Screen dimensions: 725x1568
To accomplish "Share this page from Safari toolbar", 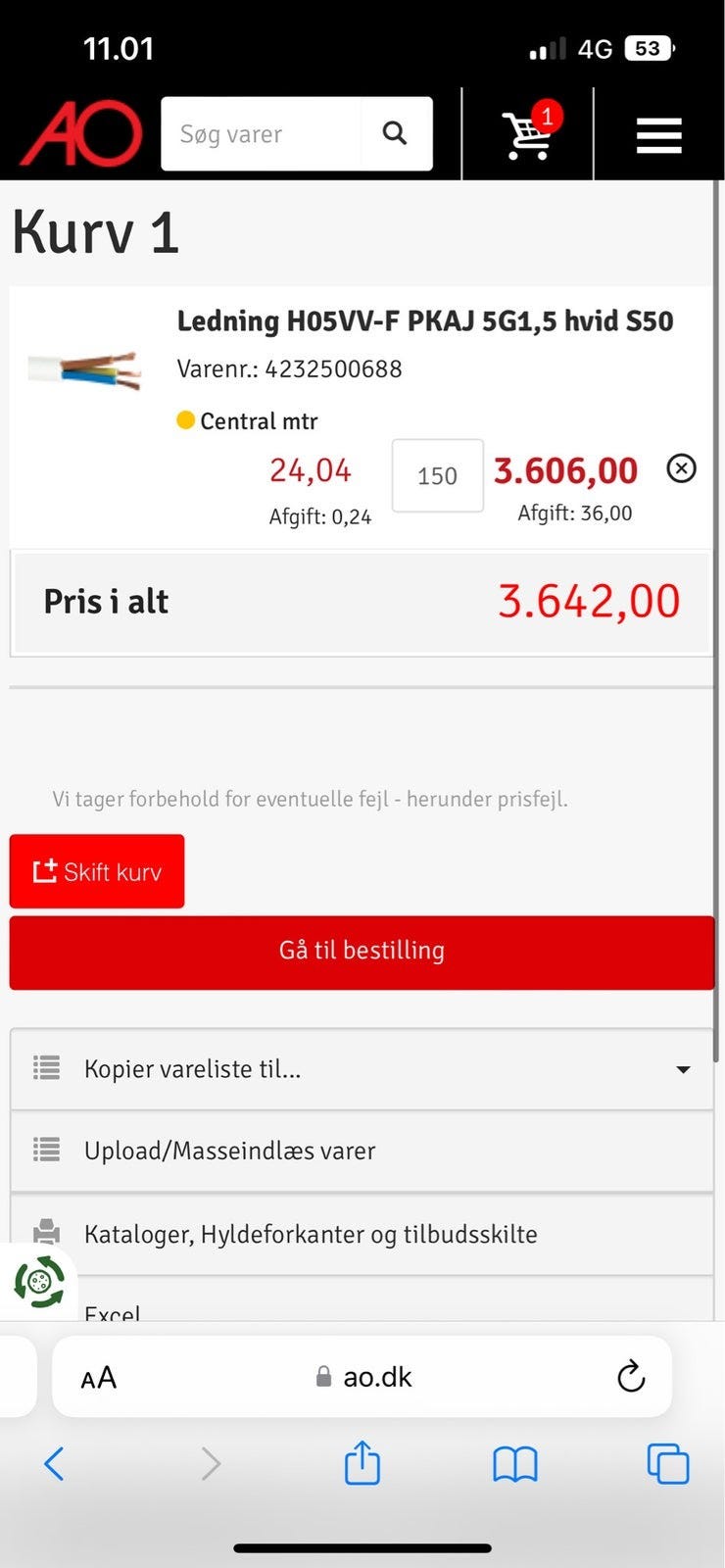I will click(x=362, y=1463).
